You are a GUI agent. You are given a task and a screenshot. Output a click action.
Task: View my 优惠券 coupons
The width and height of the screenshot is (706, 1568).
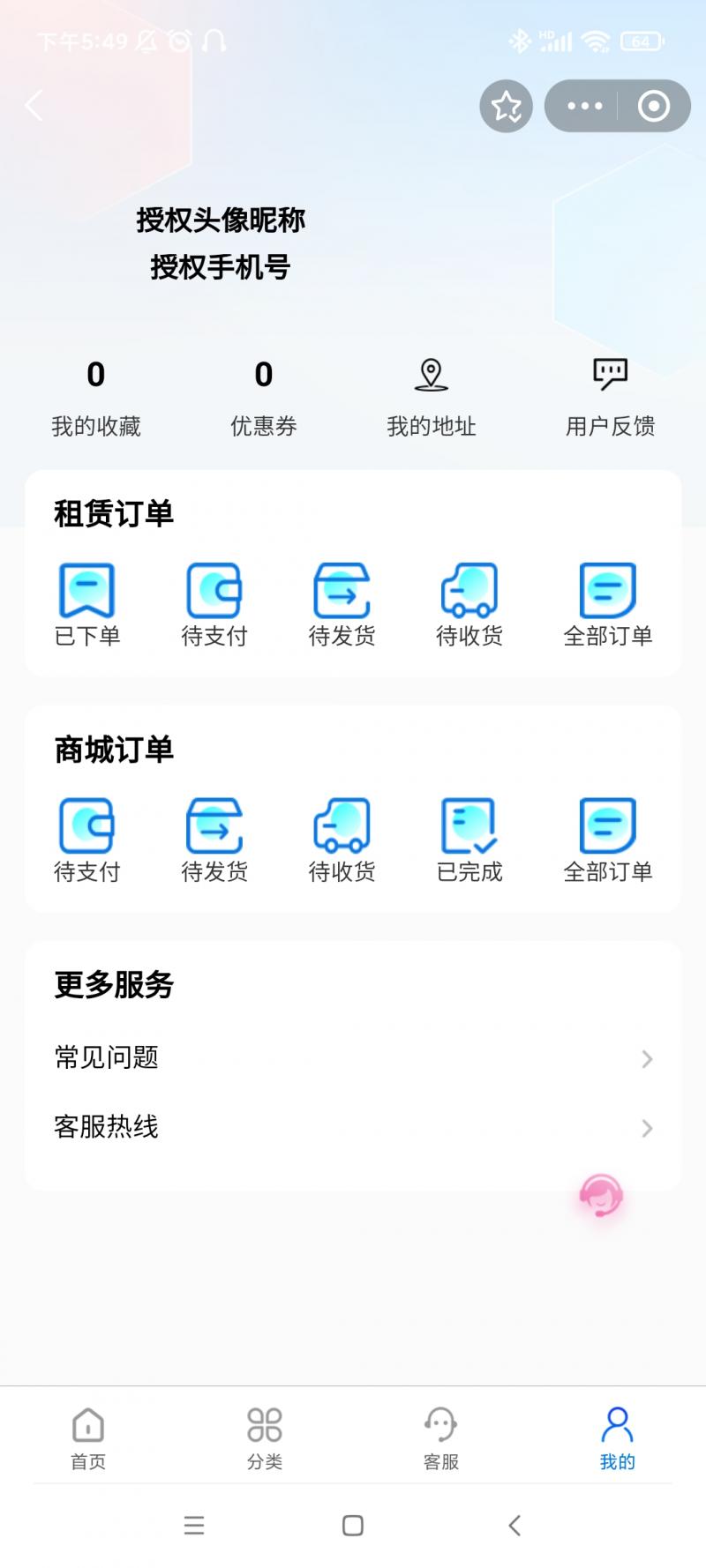(264, 398)
